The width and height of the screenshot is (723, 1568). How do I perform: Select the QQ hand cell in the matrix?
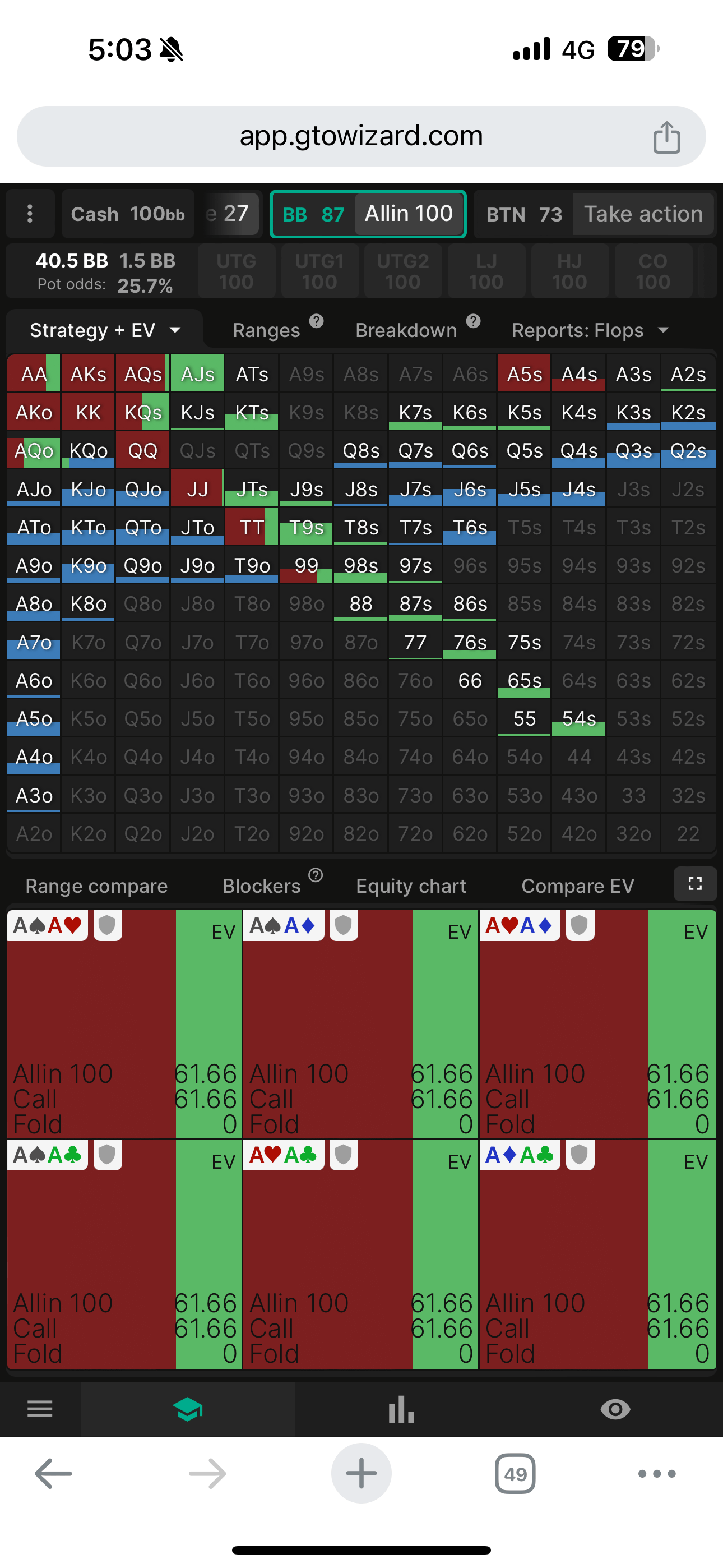[x=142, y=450]
